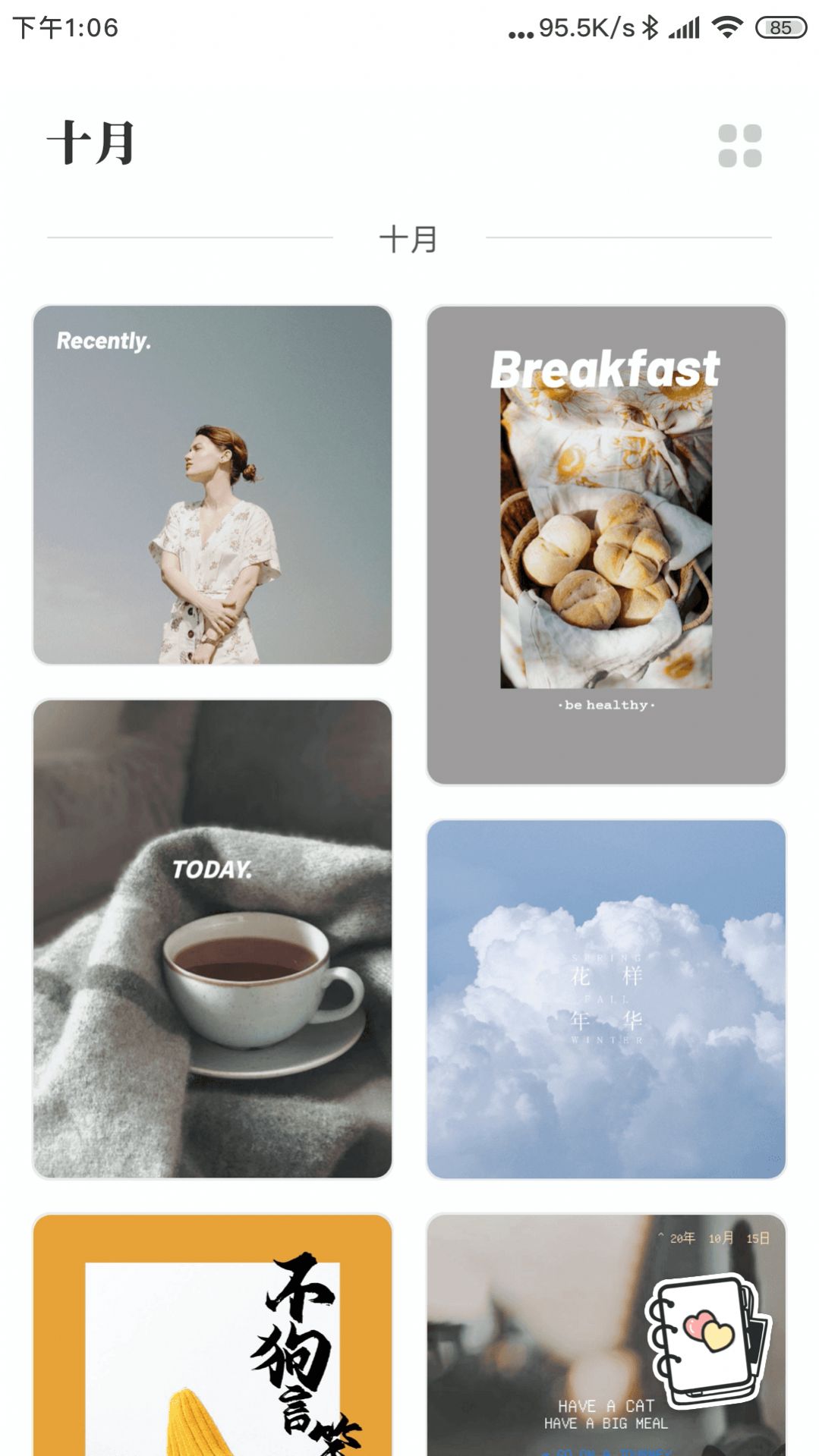View the blue sky clouds template
The height and width of the screenshot is (1456, 819).
coord(606,998)
